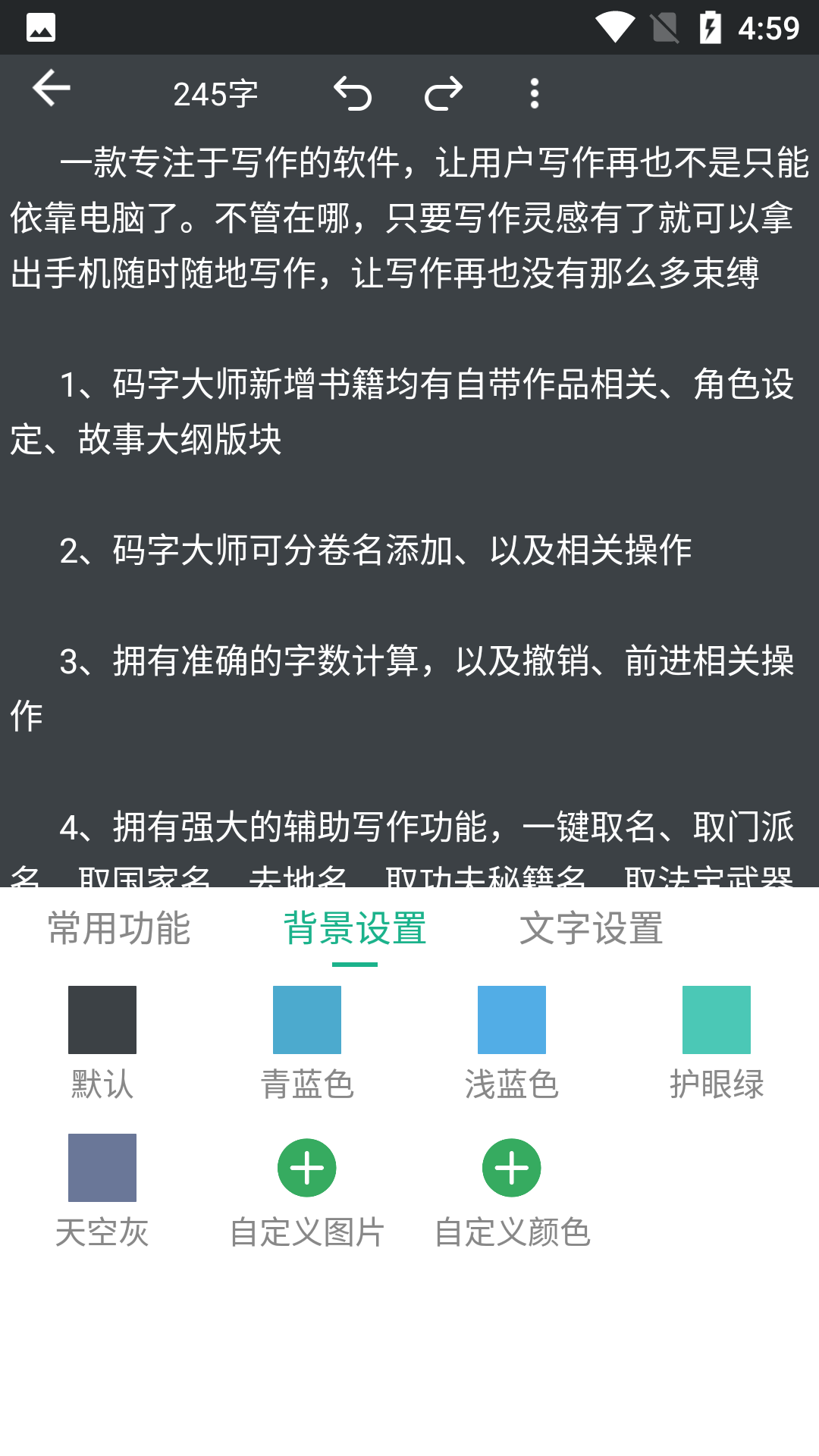Open the three-dot overflow menu
Screen dimensions: 819x1456
[535, 94]
